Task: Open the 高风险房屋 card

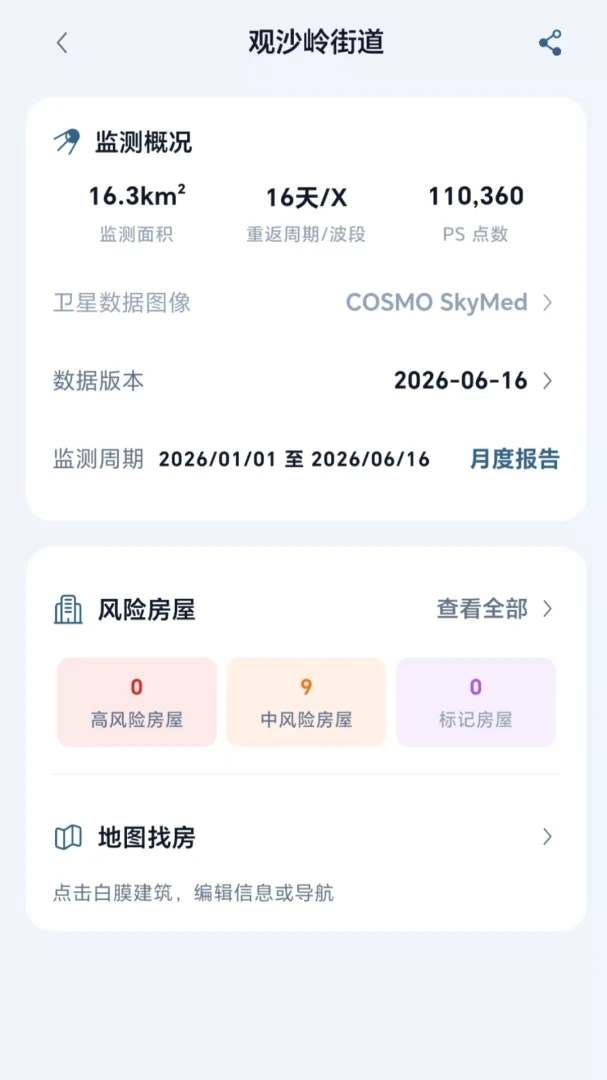Action: coord(136,702)
